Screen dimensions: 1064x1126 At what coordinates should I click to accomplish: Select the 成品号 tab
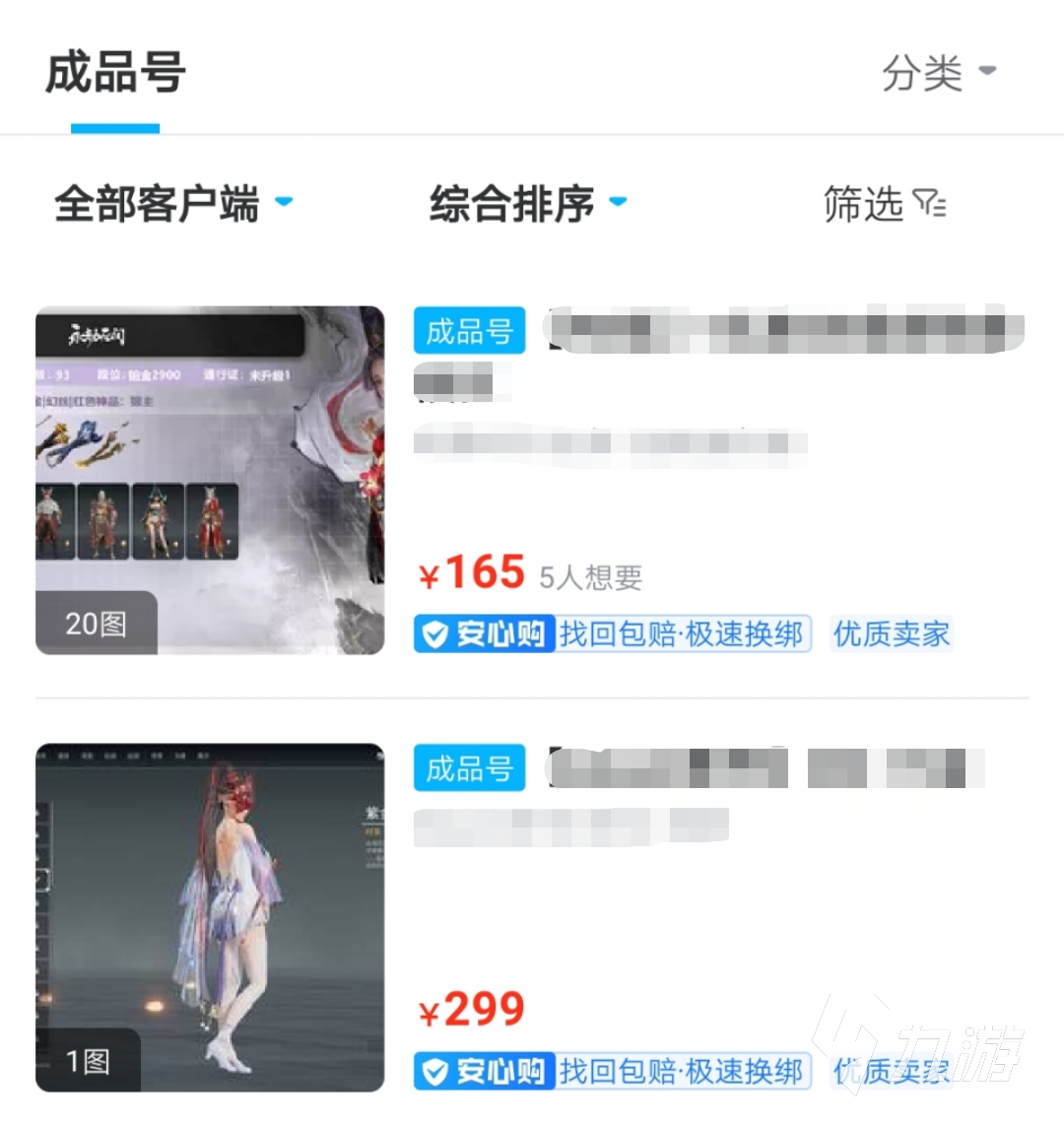tap(115, 74)
